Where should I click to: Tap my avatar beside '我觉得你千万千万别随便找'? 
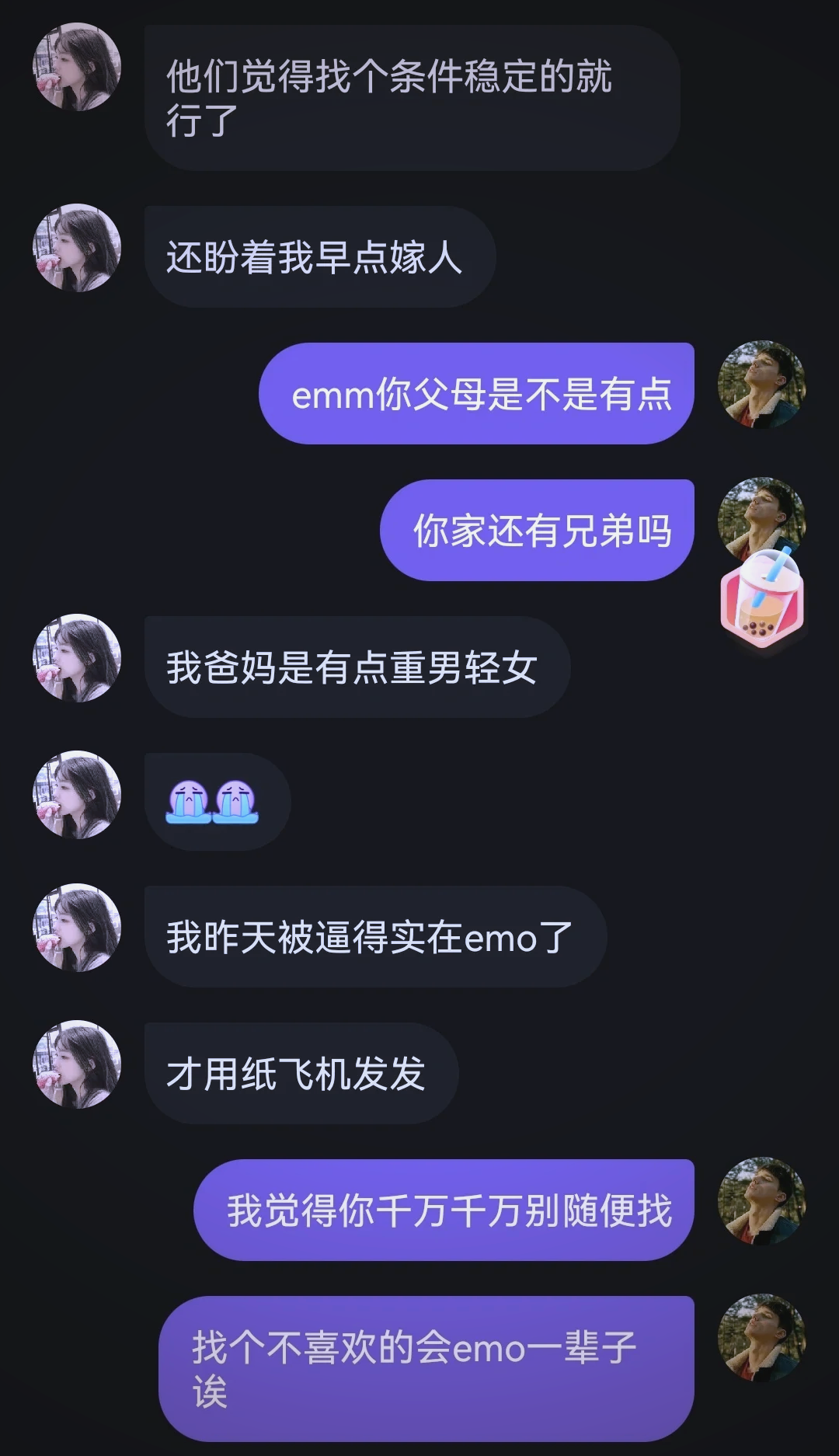[x=761, y=1201]
